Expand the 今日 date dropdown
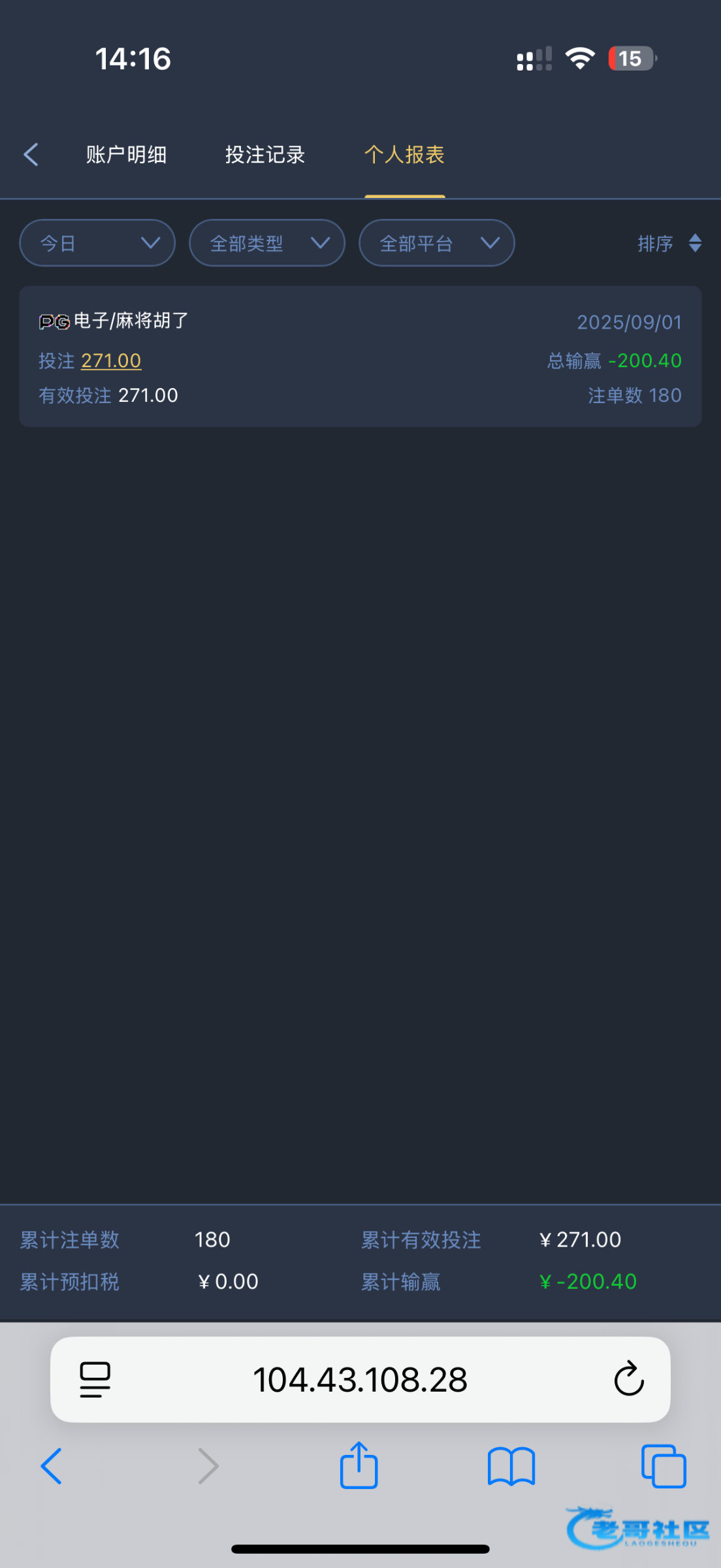The image size is (721, 1568). pyautogui.click(x=97, y=243)
